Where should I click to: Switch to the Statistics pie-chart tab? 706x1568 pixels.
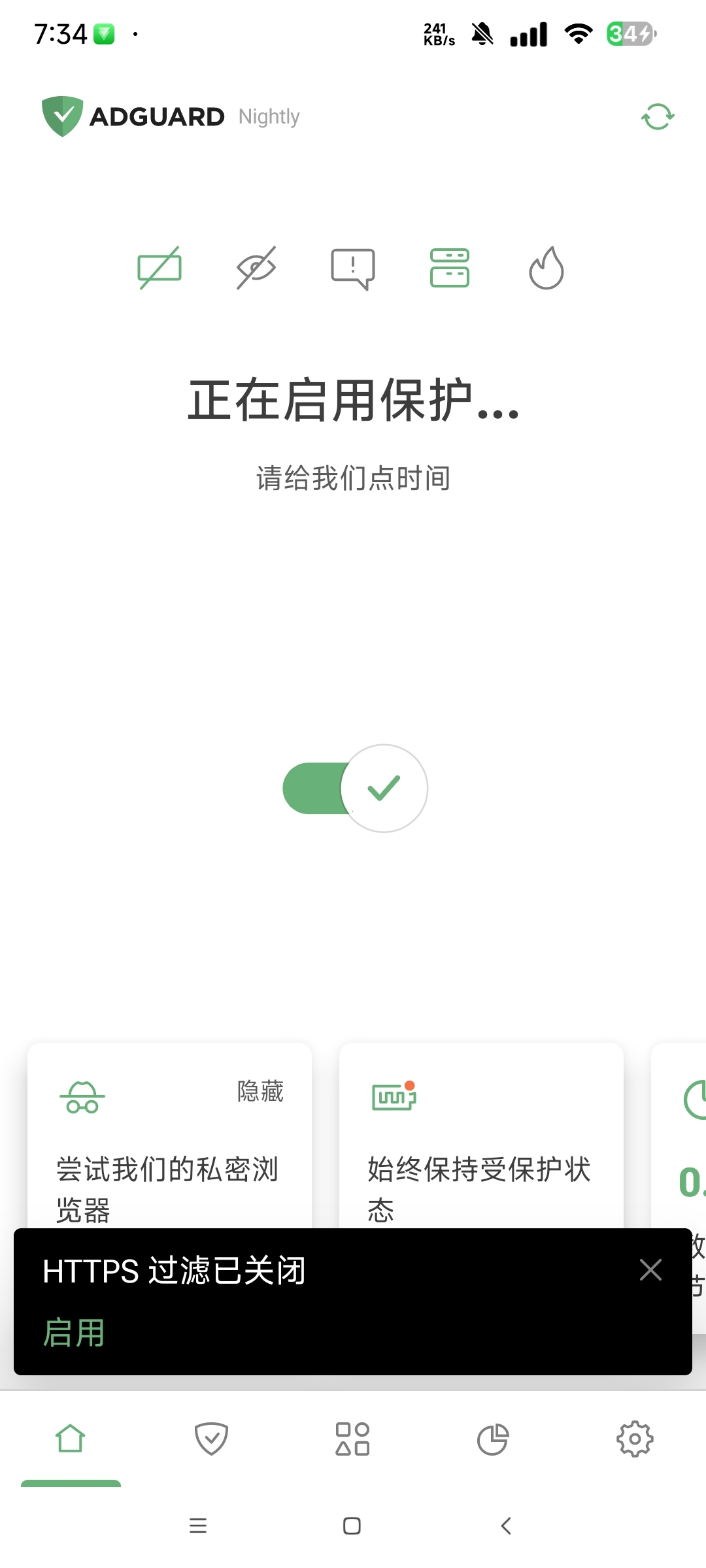pos(494,1439)
